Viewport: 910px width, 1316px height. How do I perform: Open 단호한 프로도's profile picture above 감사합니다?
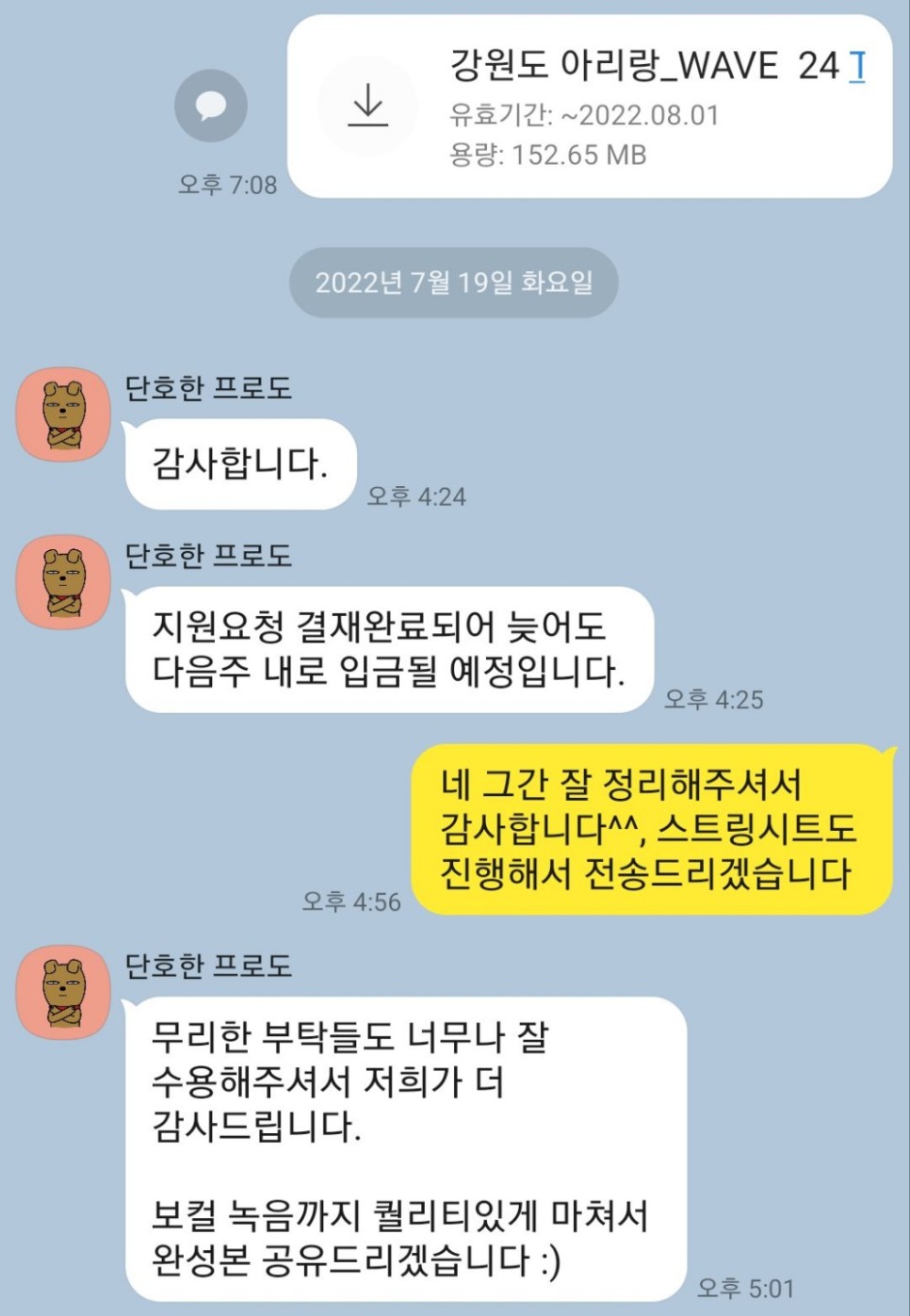tap(64, 414)
